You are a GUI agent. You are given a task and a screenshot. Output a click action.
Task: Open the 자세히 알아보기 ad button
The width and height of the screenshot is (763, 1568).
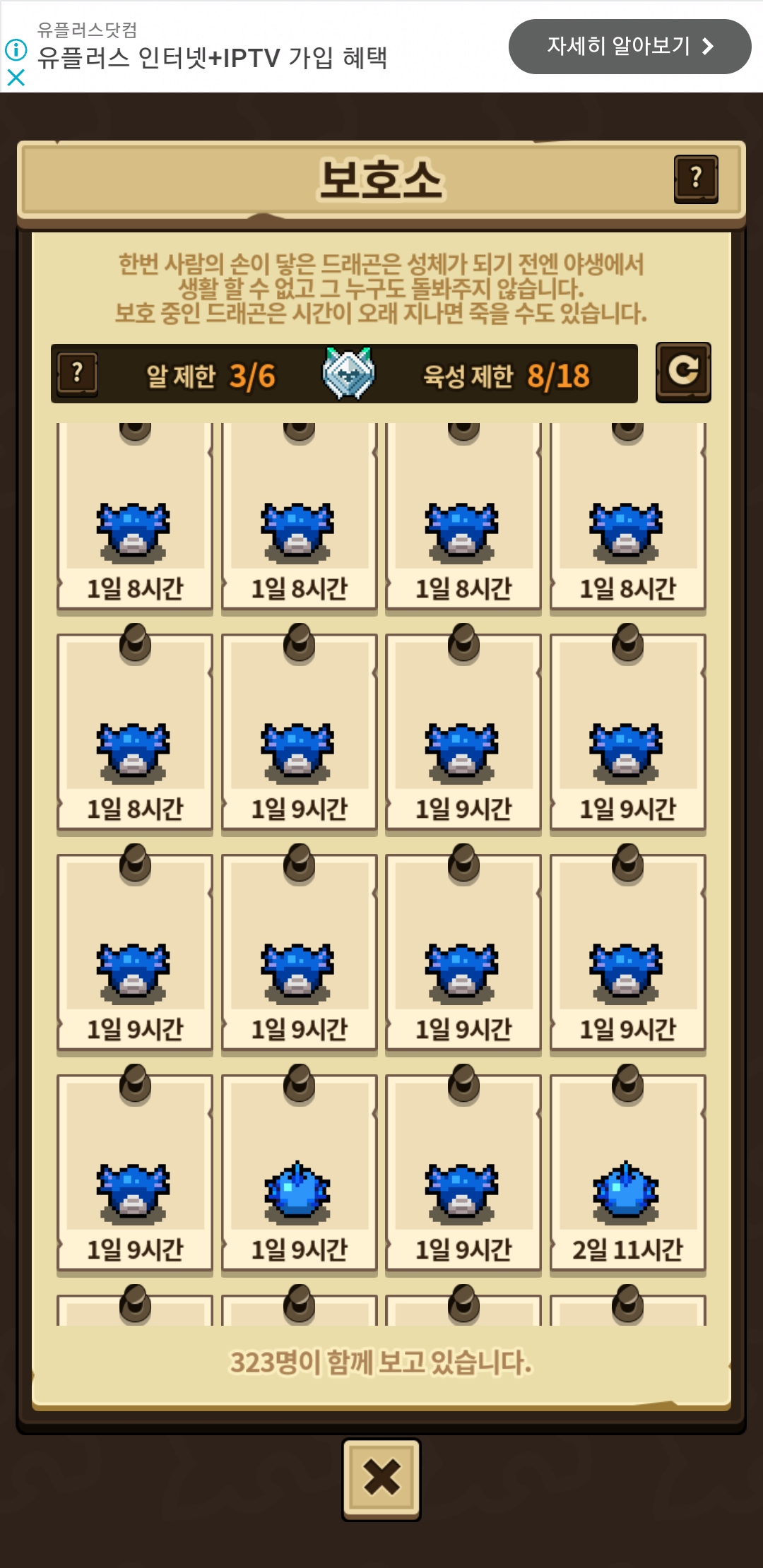pyautogui.click(x=629, y=47)
